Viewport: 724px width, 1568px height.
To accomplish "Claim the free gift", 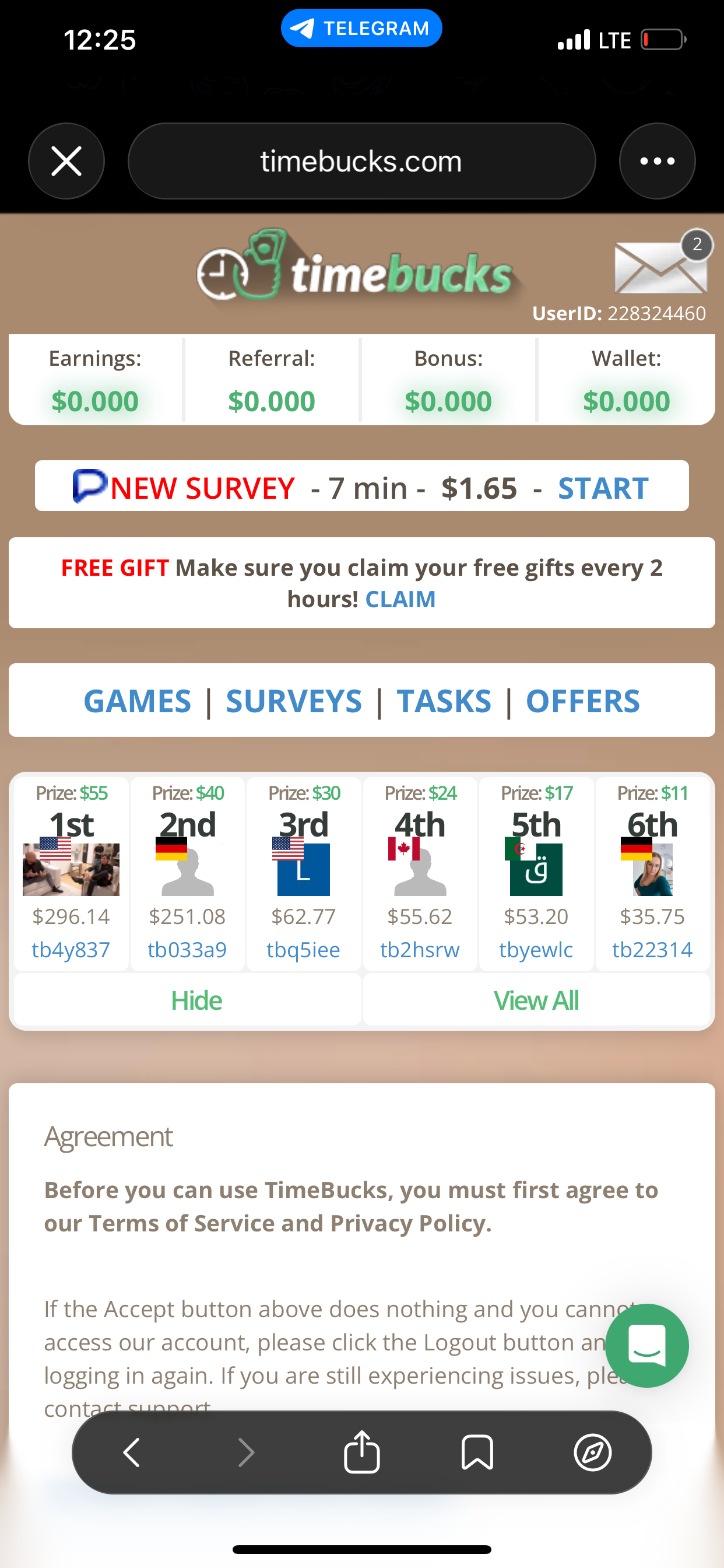I will point(400,600).
